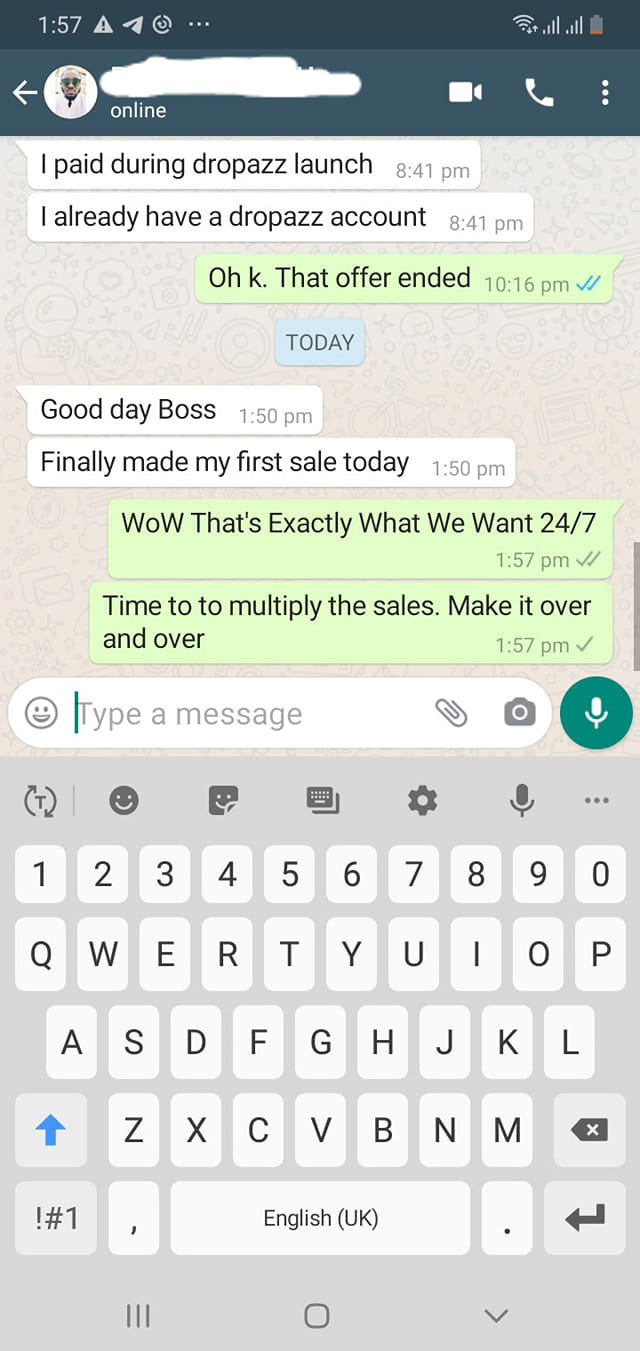
Task: Attach a file with the paperclip icon
Action: [x=451, y=713]
